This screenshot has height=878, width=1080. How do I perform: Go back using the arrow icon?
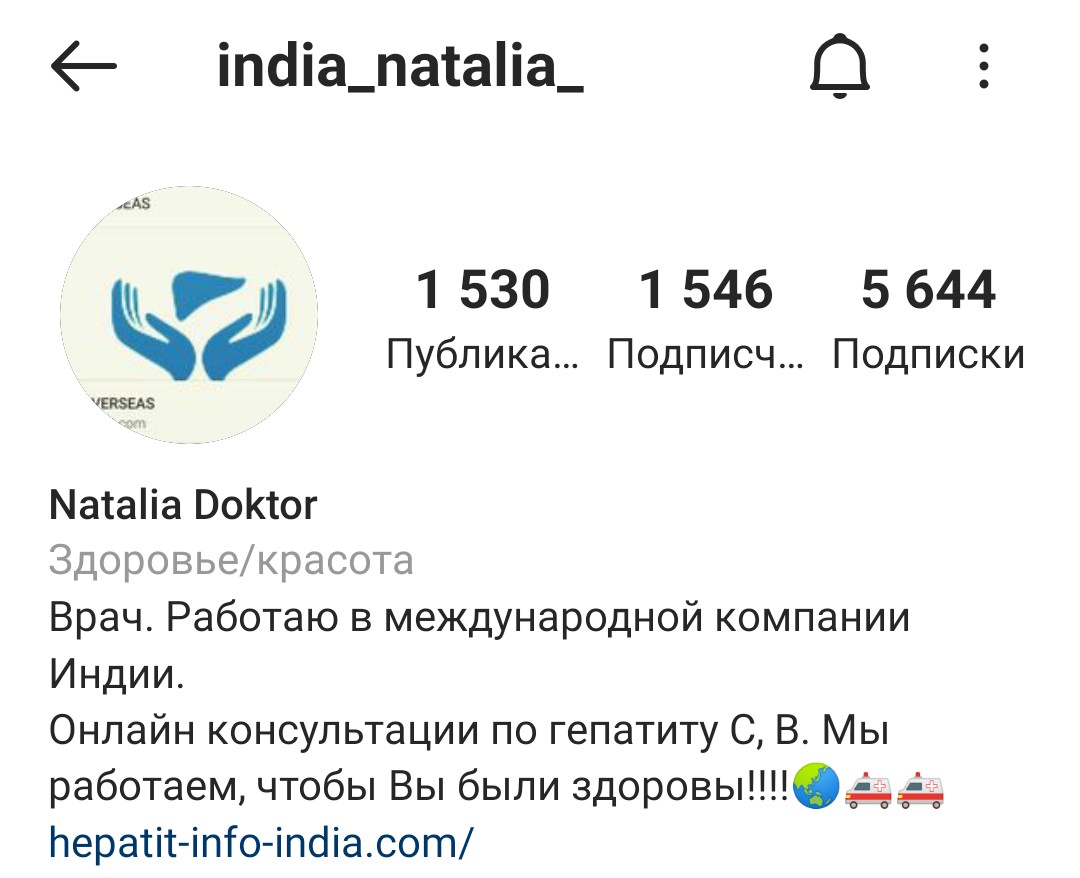[x=84, y=69]
